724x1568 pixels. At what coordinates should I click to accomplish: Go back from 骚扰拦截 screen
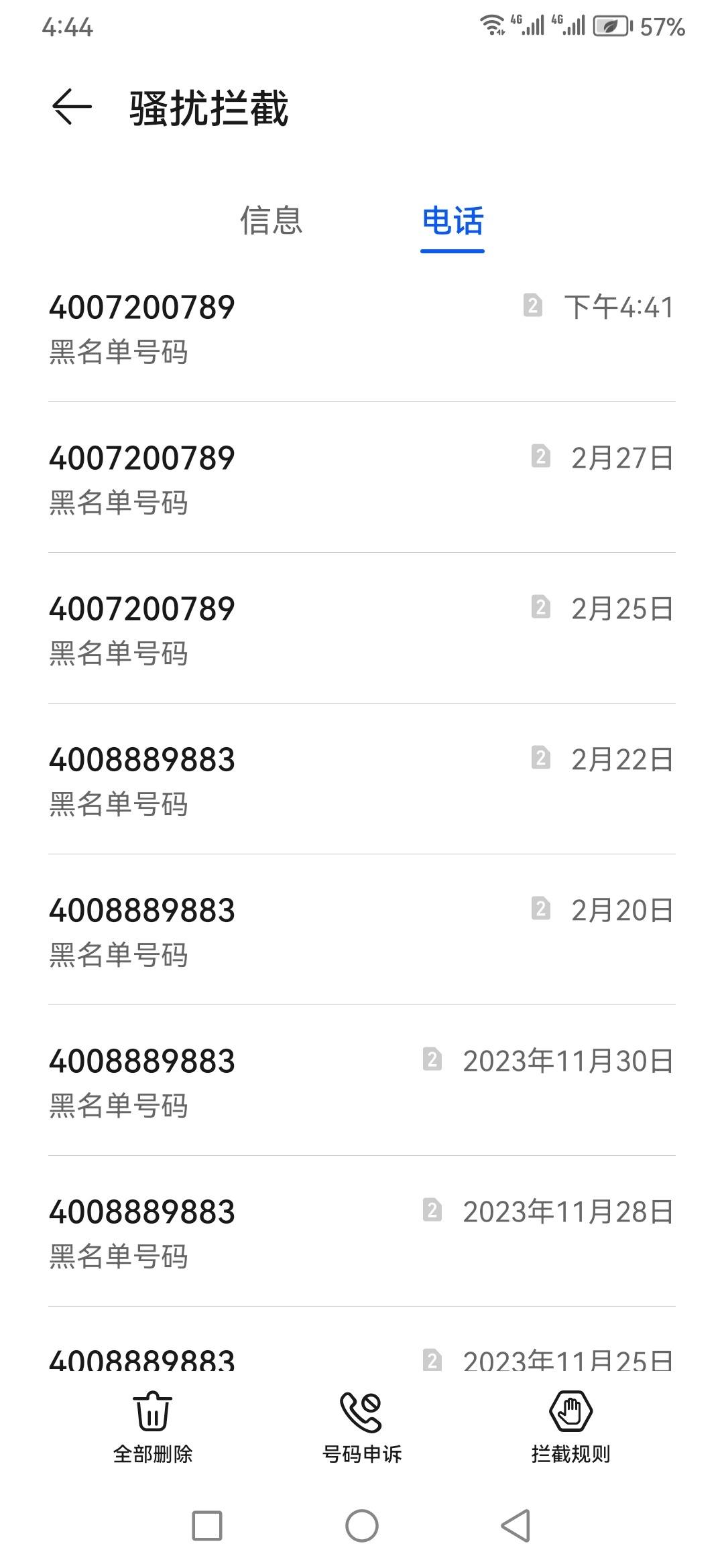pyautogui.click(x=72, y=107)
